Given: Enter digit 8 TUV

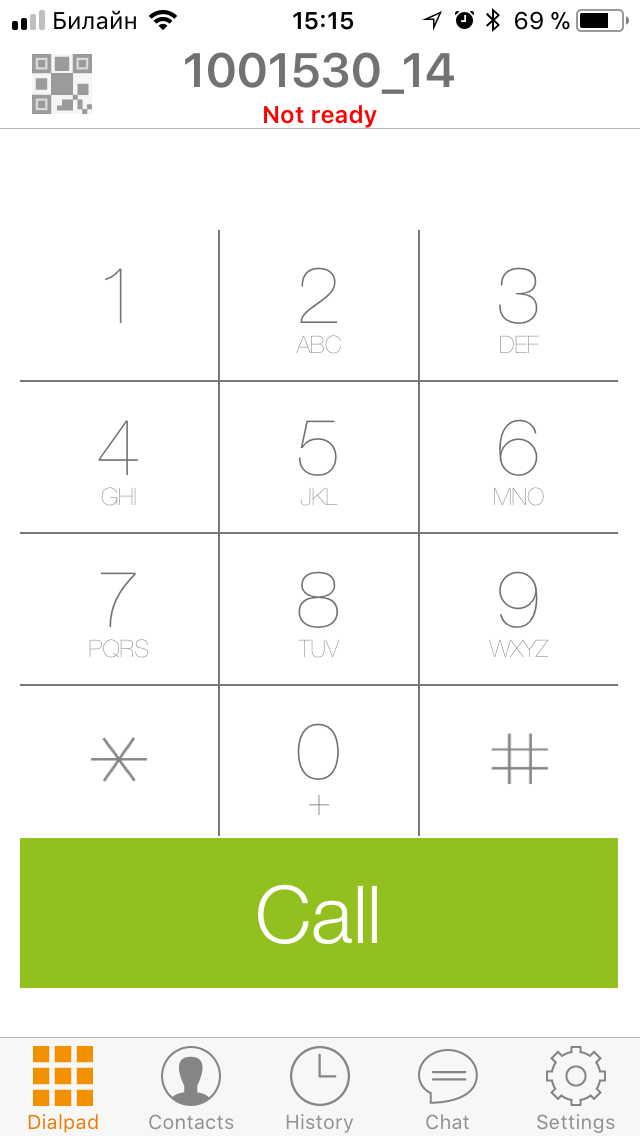Looking at the screenshot, I should click(319, 609).
